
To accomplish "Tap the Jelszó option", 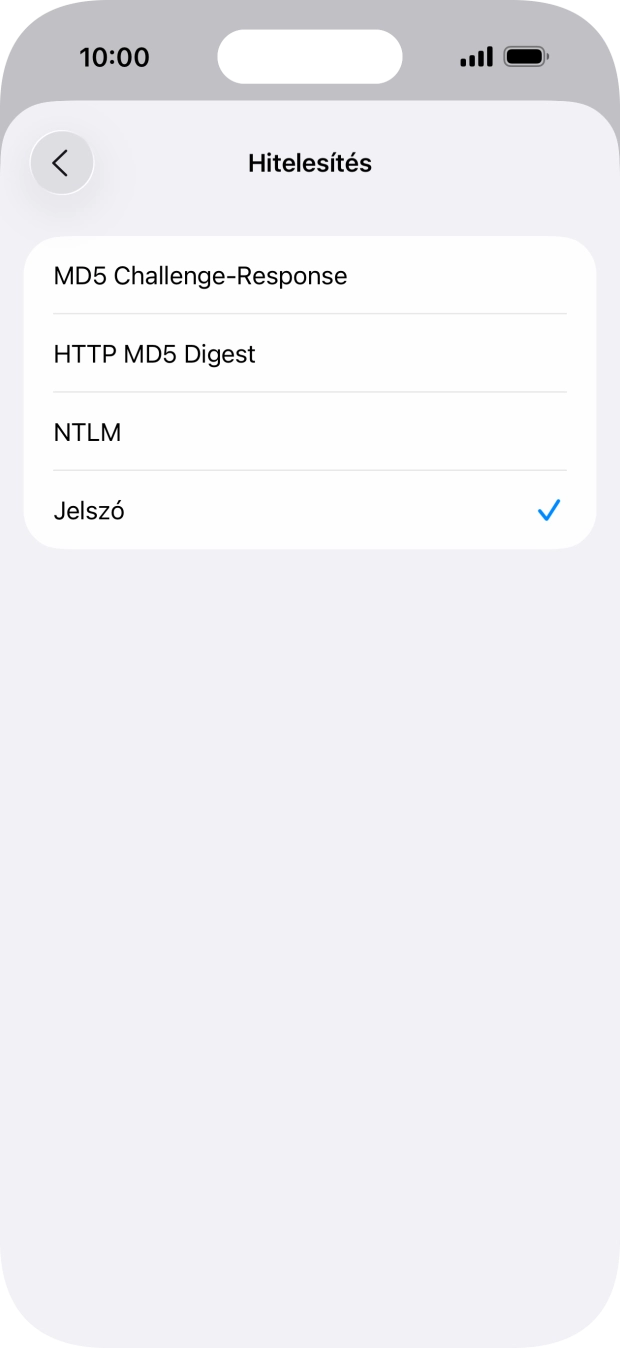I will (309, 511).
